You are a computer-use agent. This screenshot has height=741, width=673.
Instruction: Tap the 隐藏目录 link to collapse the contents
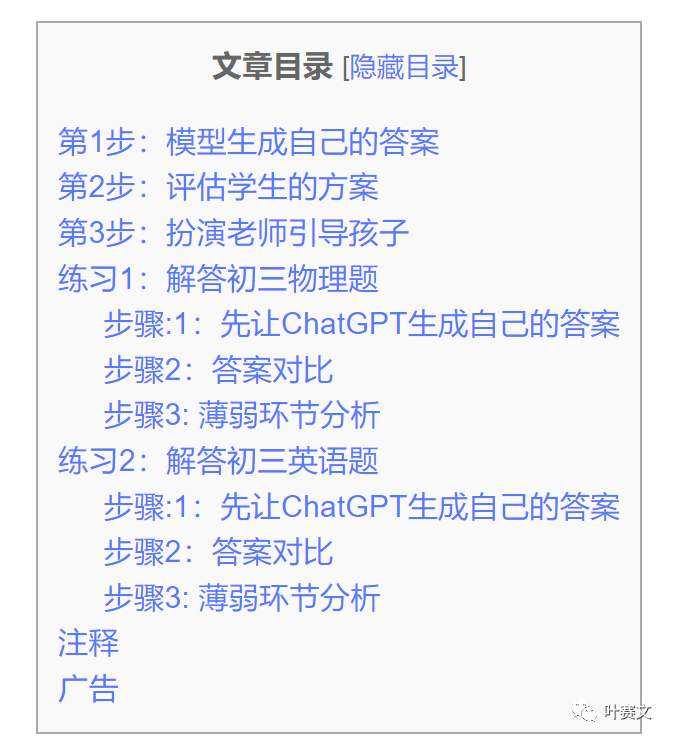click(x=404, y=68)
